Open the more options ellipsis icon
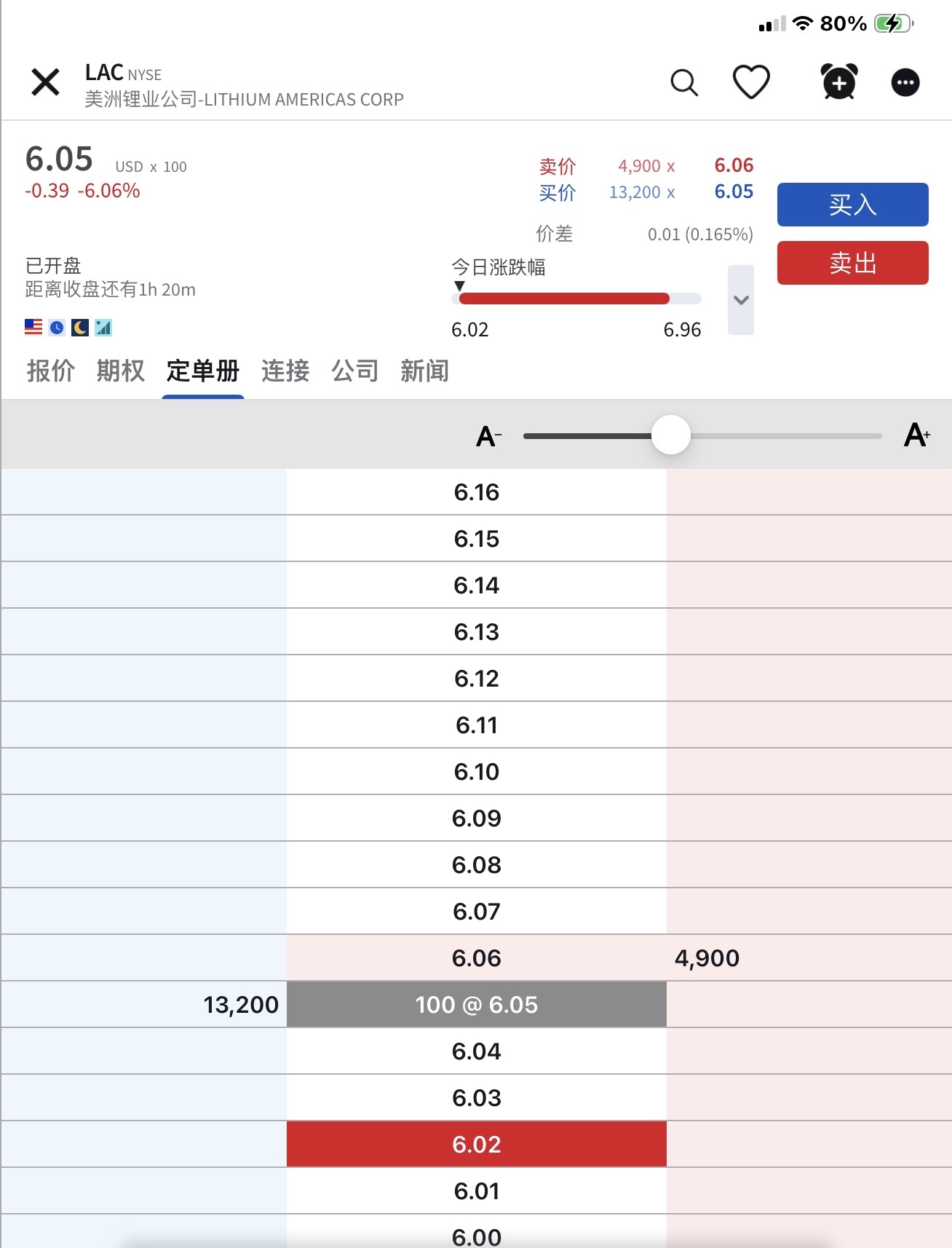This screenshot has height=1248, width=952. click(x=905, y=82)
